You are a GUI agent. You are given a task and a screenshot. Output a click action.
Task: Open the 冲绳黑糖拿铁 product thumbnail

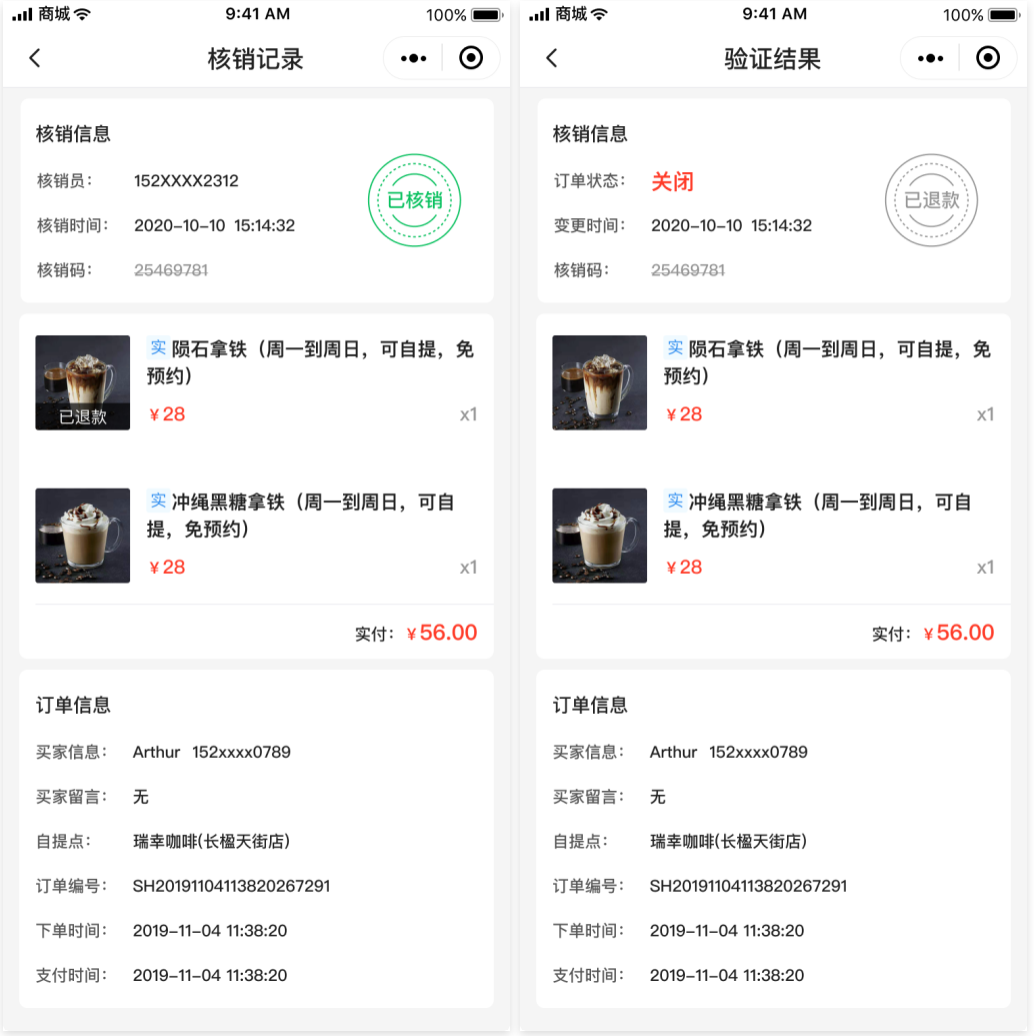click(x=82, y=535)
